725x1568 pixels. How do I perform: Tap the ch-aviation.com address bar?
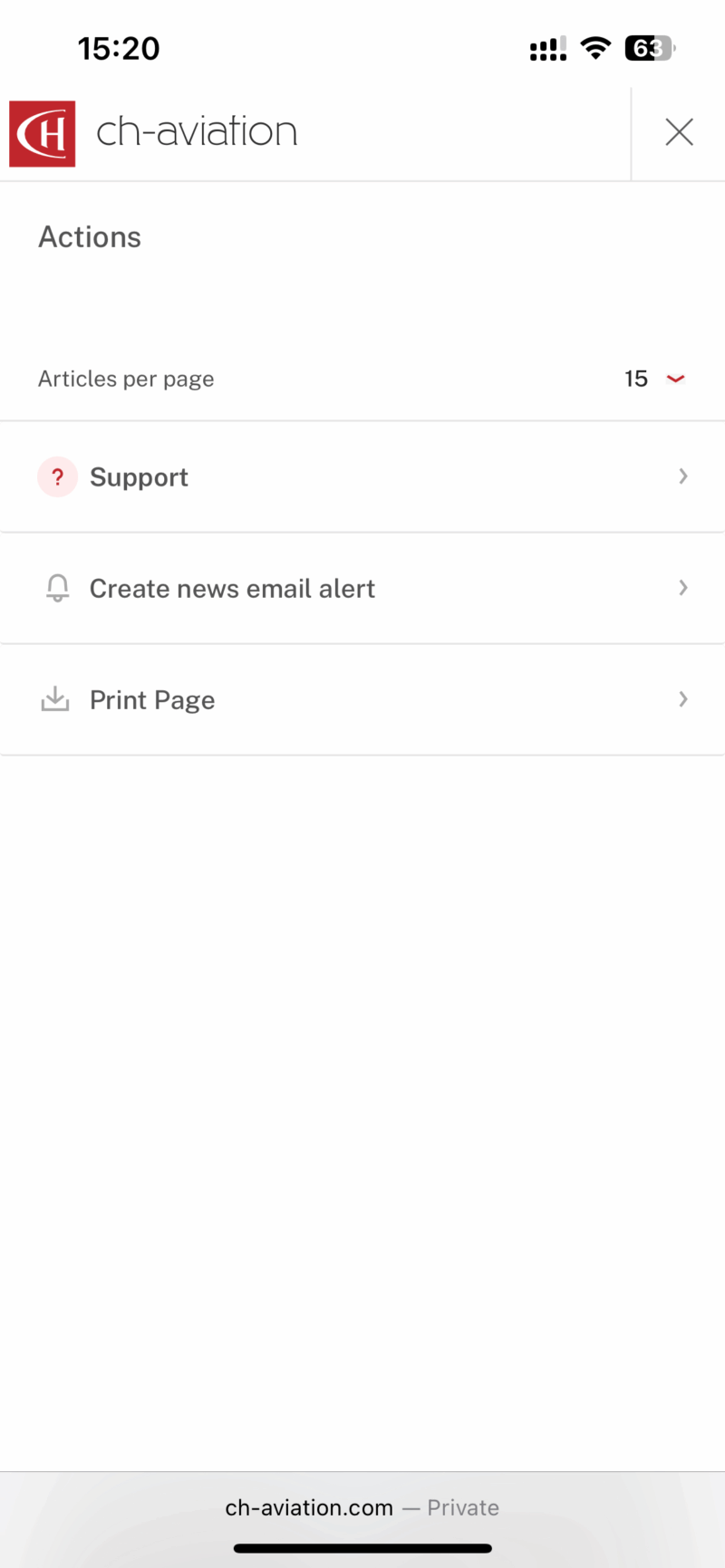click(362, 1507)
